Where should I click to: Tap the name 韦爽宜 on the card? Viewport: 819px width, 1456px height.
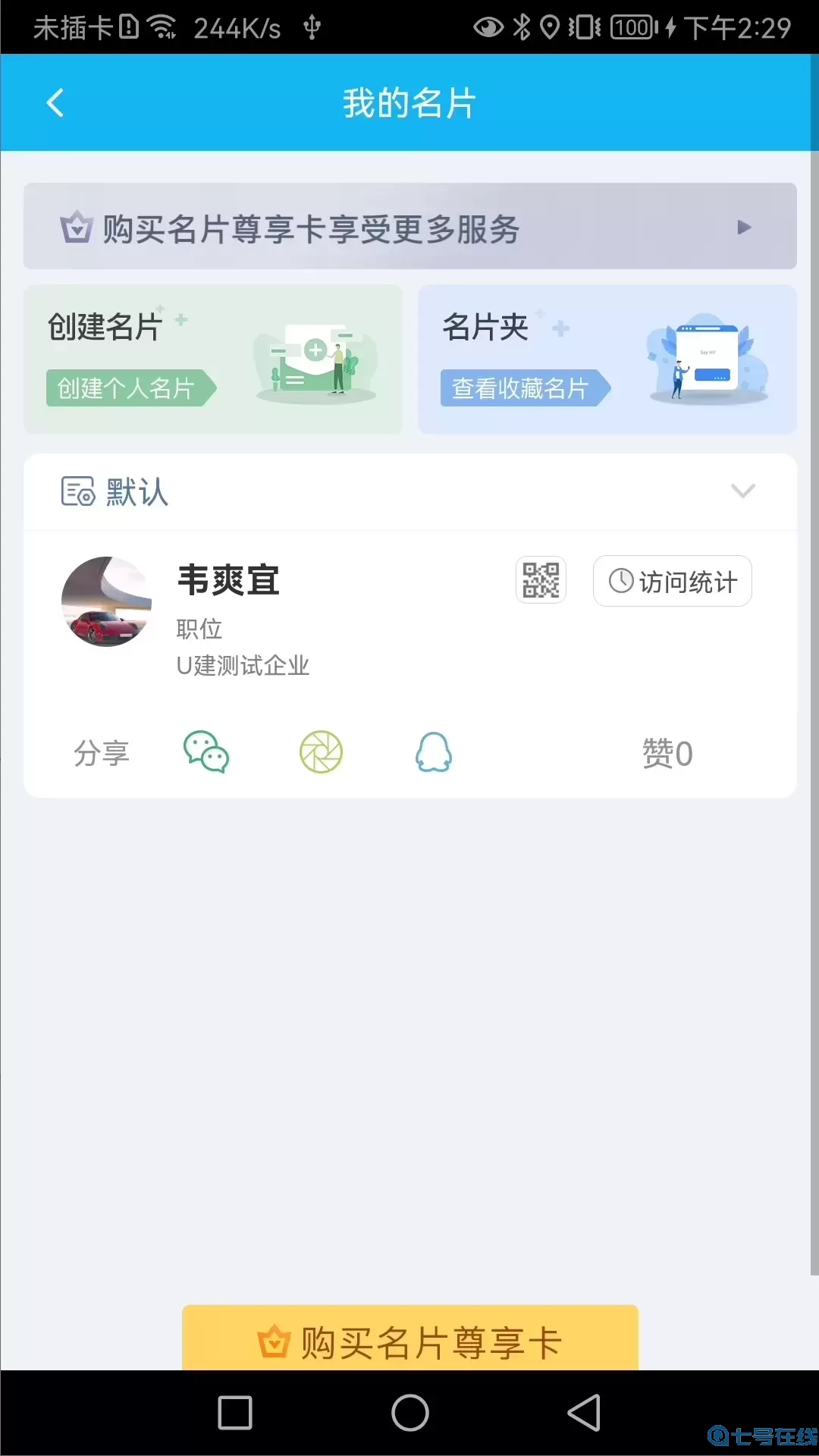point(228,579)
